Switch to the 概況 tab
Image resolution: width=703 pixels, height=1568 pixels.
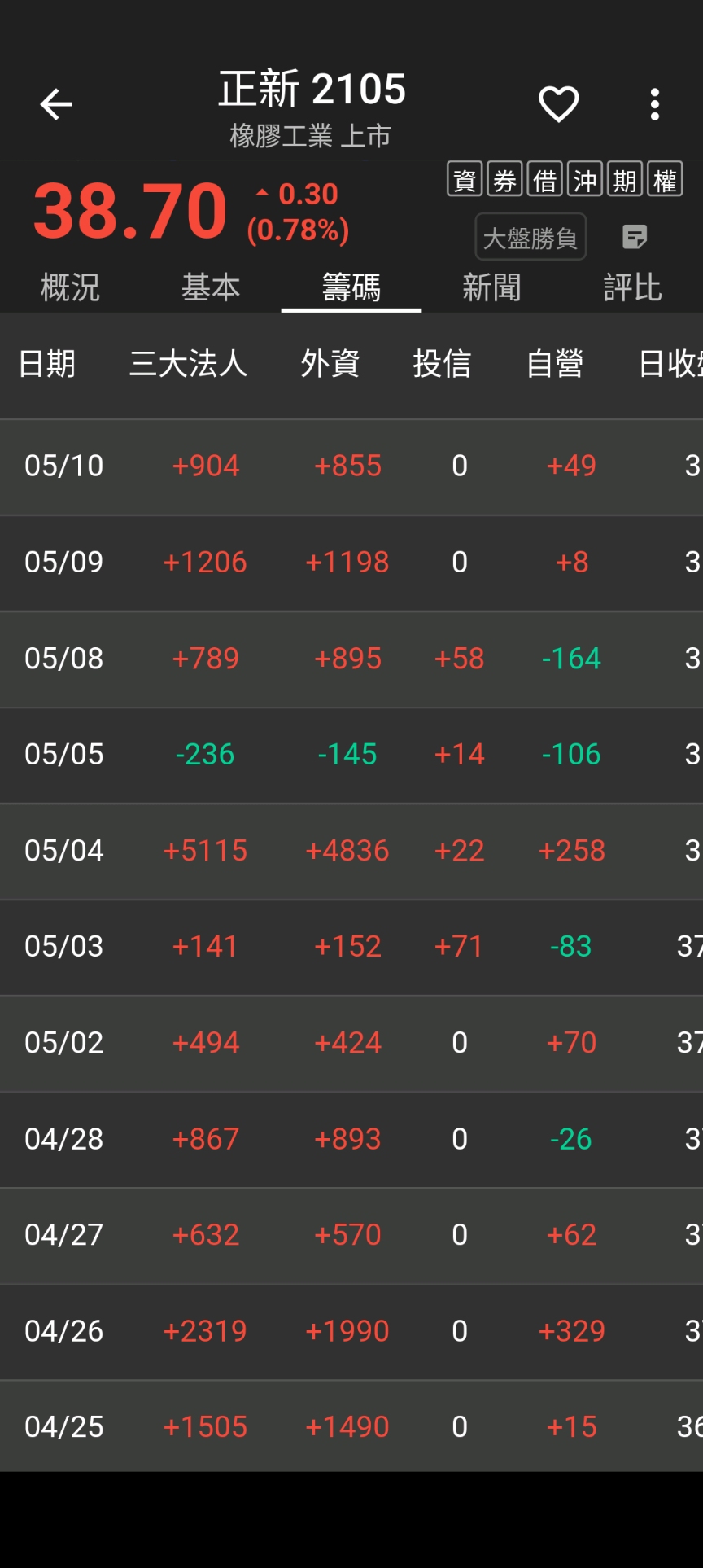(x=70, y=287)
